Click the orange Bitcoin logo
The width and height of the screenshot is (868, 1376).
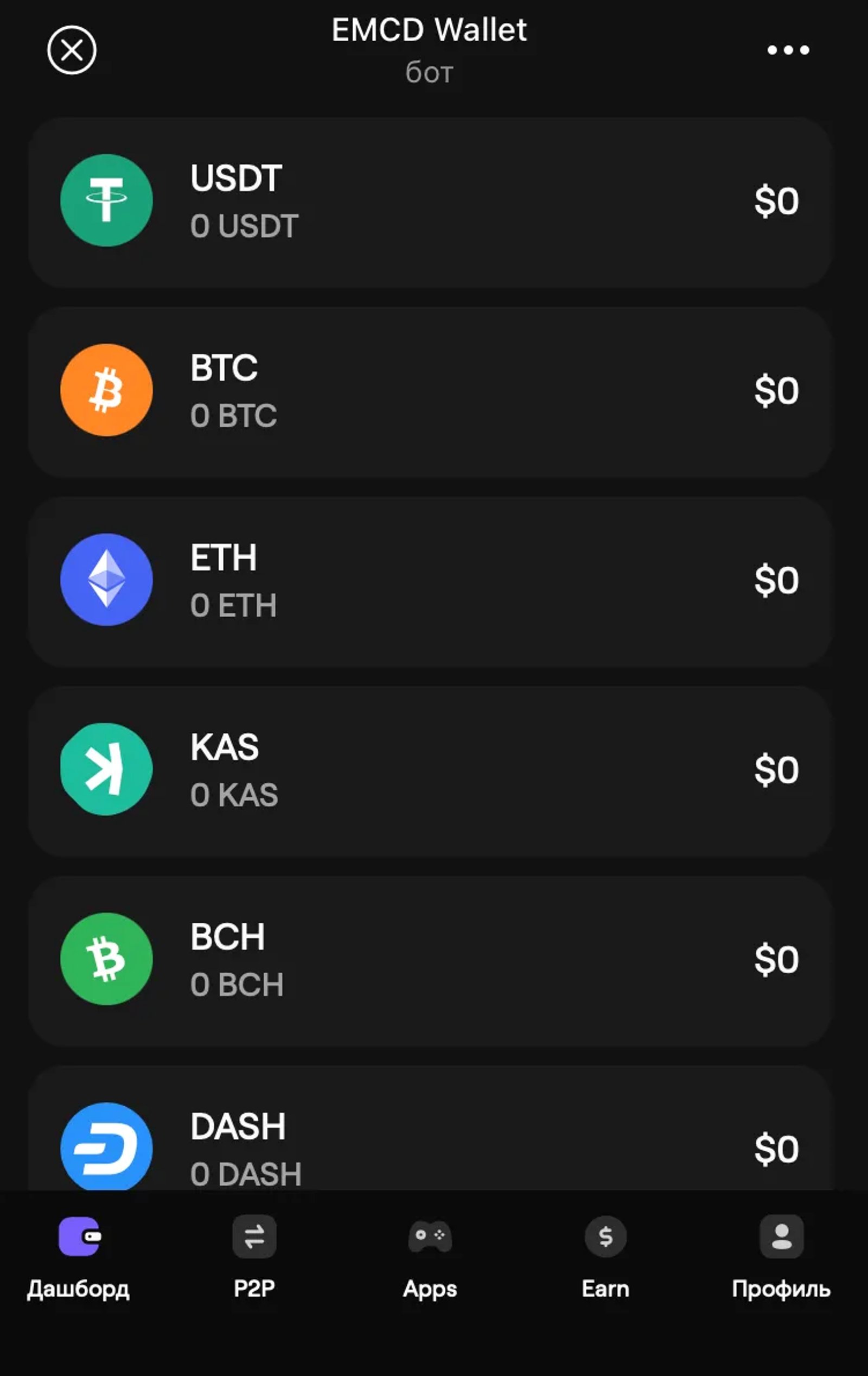[107, 389]
